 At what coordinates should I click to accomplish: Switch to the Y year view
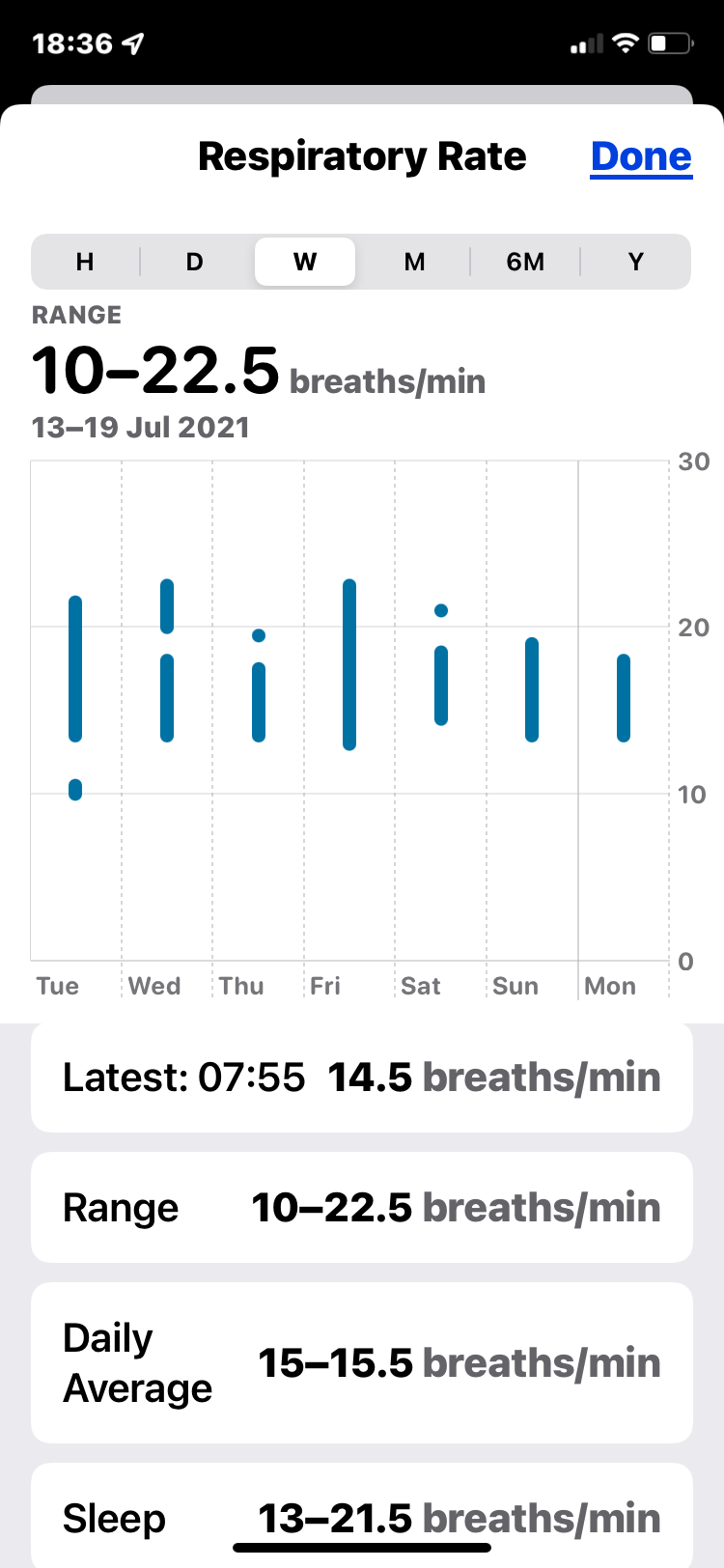[635, 262]
